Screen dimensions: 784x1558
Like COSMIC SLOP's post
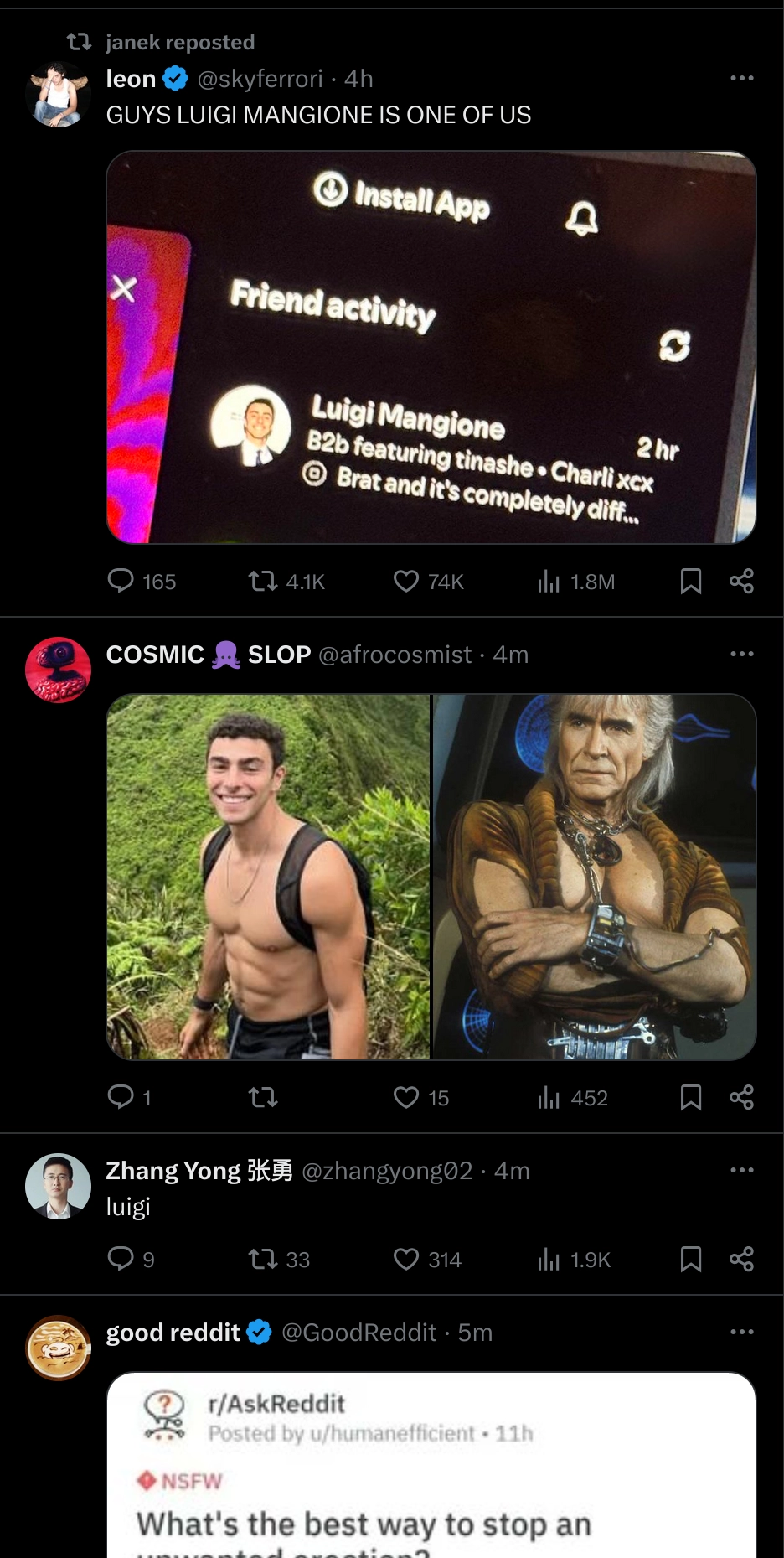[x=406, y=1097]
